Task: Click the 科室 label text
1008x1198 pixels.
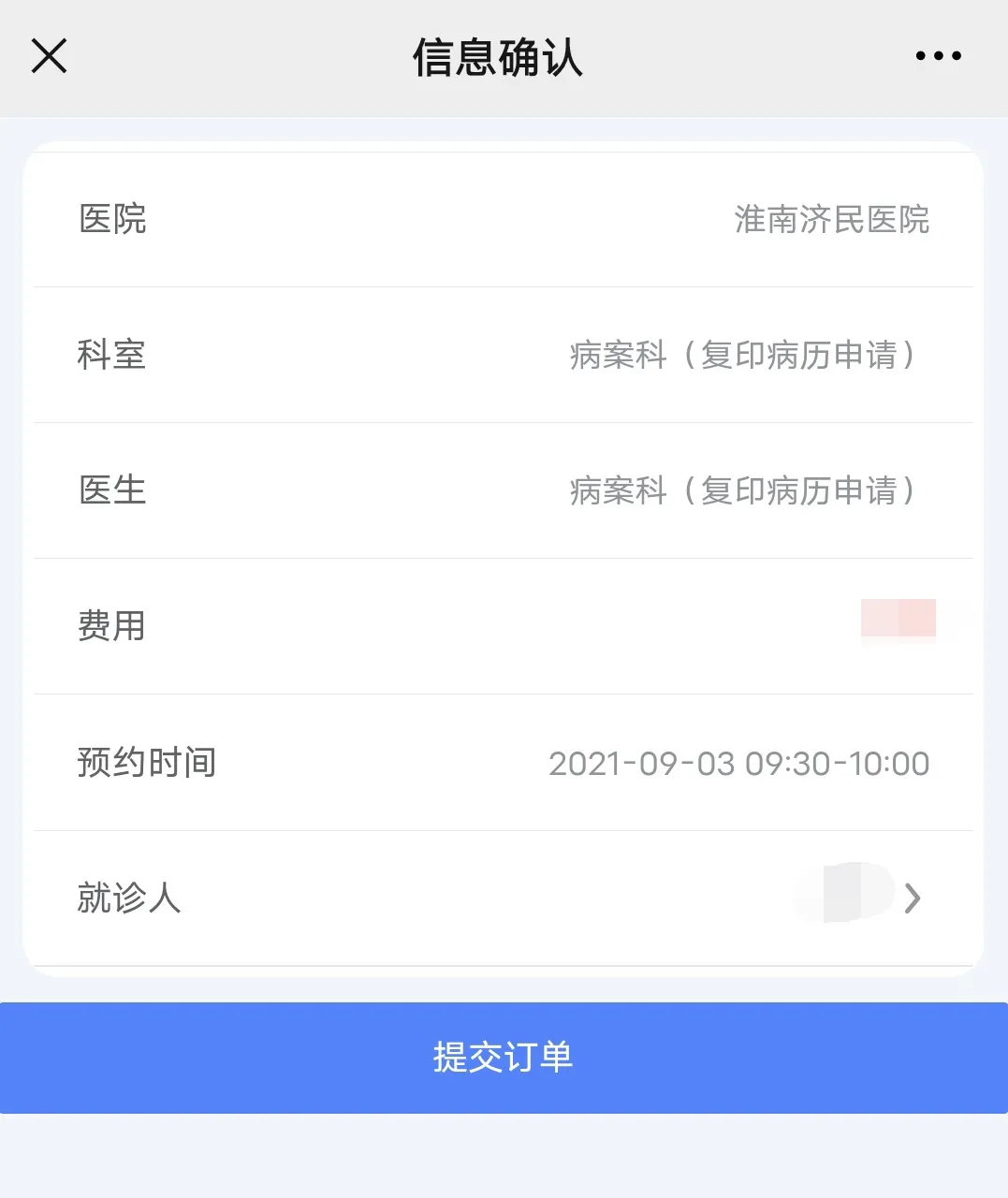Action: tap(111, 356)
